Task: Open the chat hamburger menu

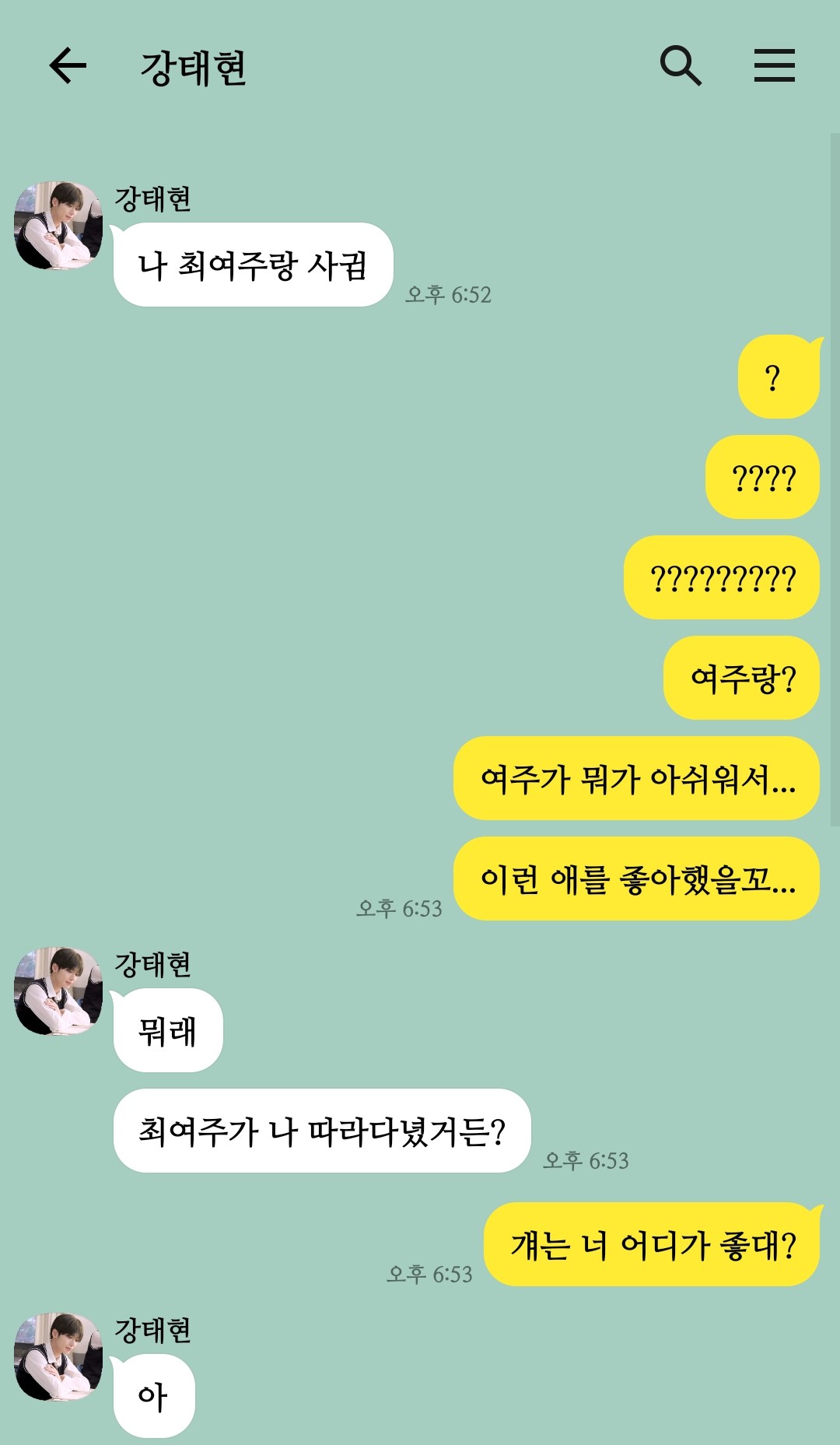Action: coord(774,65)
